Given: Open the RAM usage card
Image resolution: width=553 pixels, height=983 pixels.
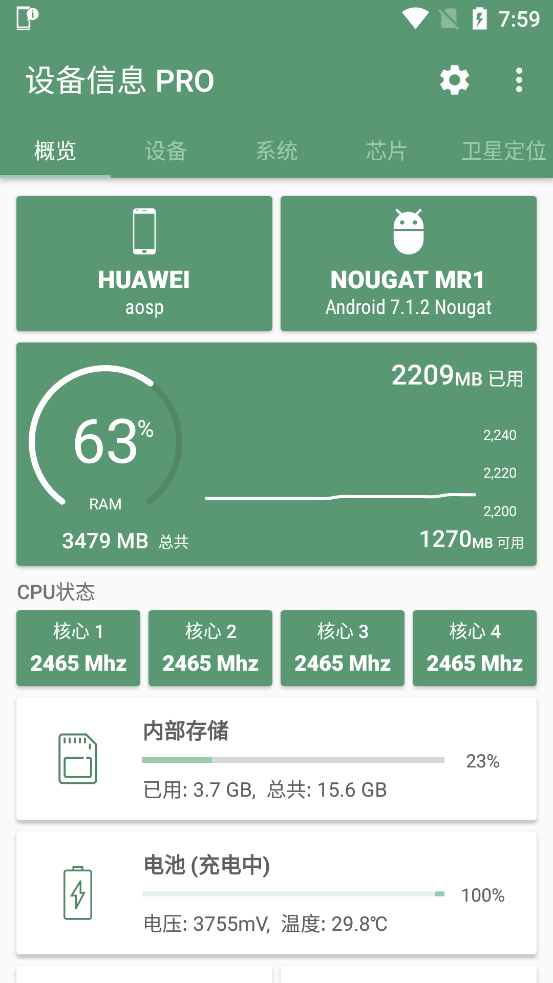Looking at the screenshot, I should click(276, 454).
